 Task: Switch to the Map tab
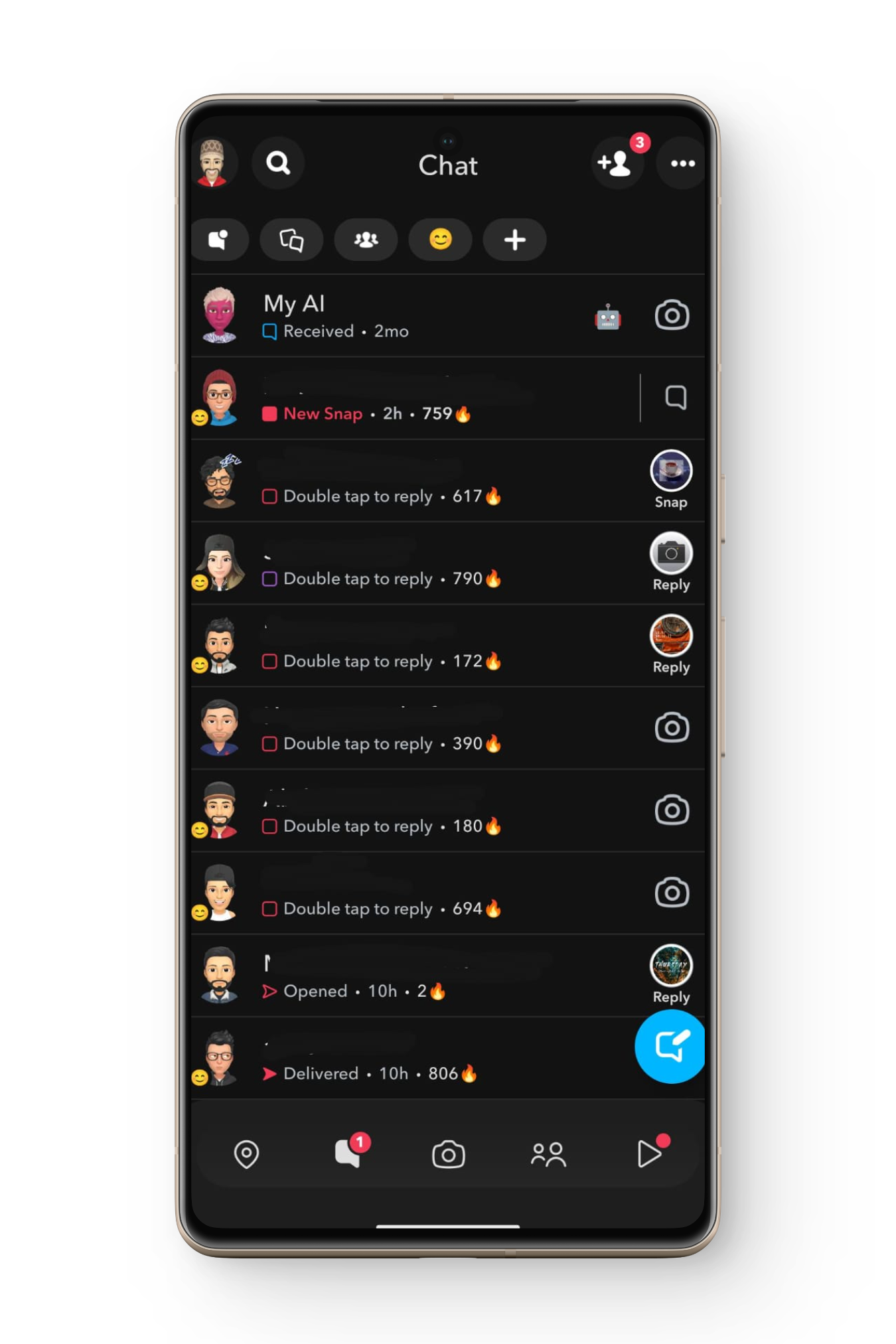246,1154
